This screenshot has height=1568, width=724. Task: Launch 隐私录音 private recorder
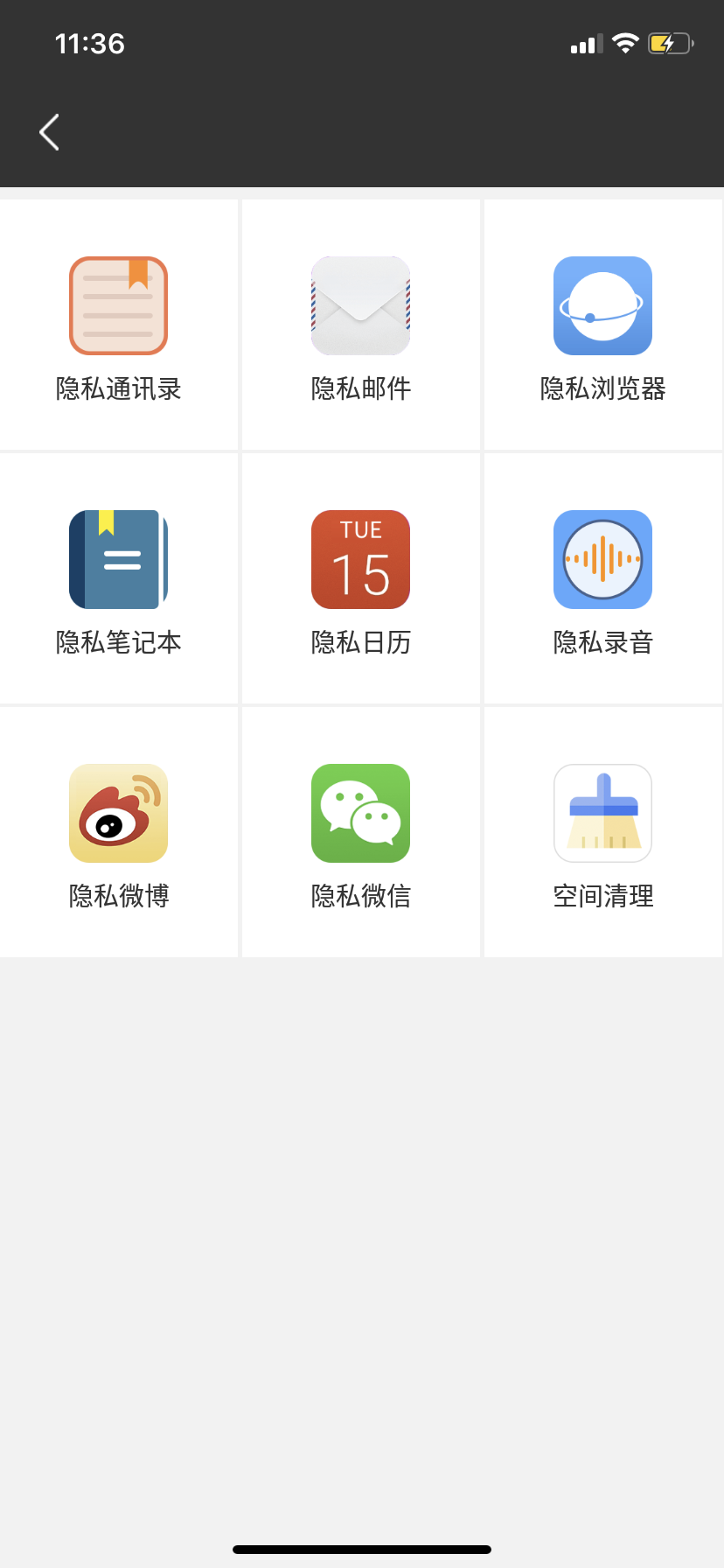[602, 560]
